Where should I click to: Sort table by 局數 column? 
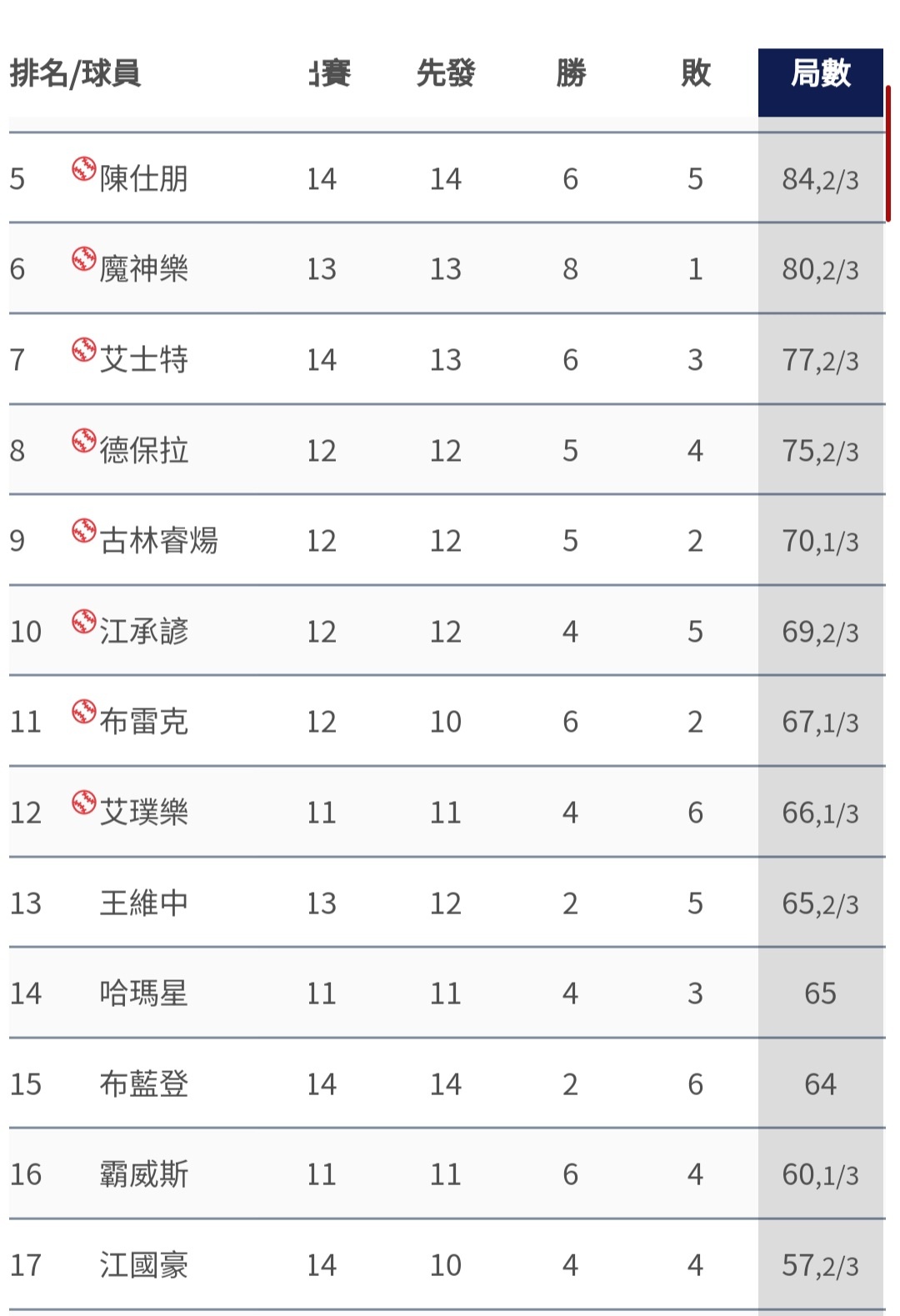pos(820,74)
